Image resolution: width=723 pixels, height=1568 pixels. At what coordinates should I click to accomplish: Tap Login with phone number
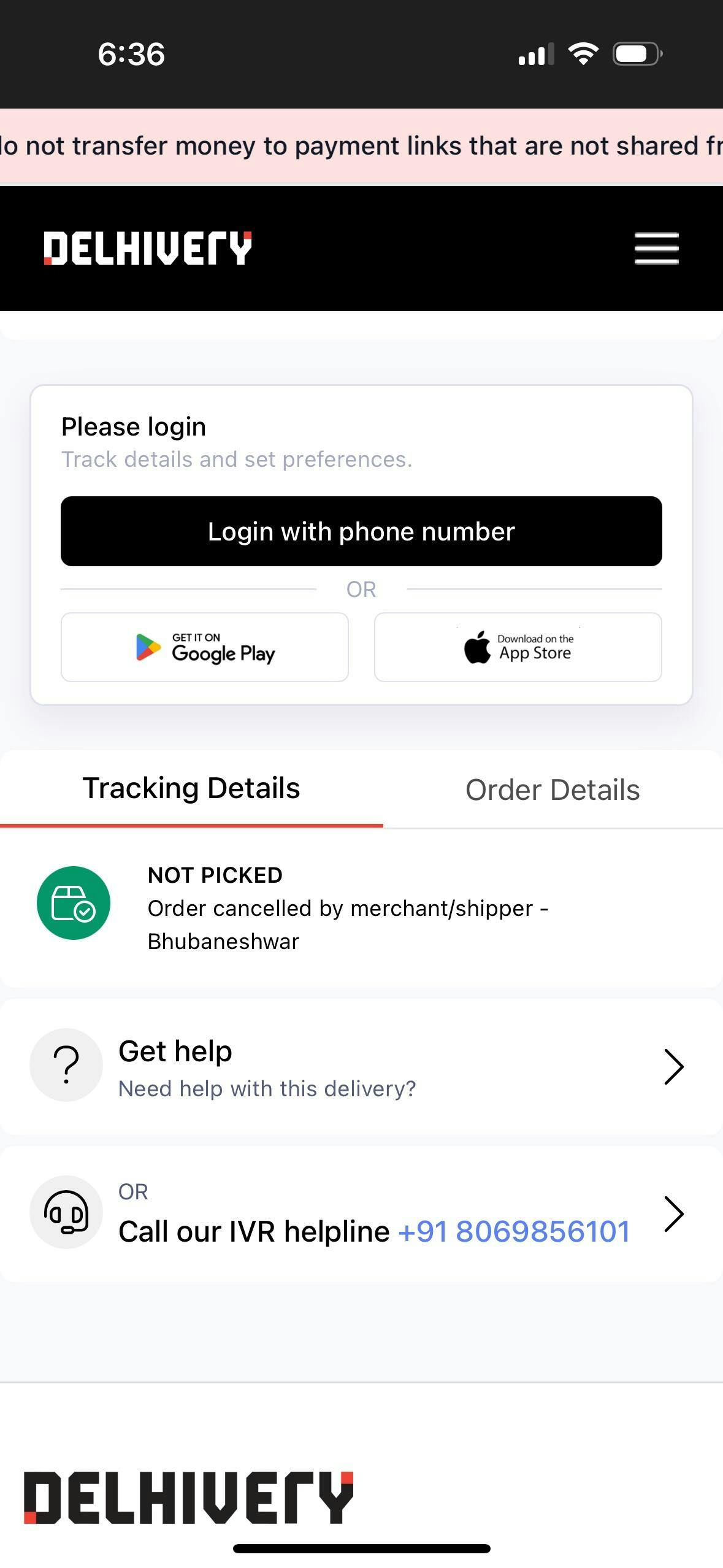point(361,531)
